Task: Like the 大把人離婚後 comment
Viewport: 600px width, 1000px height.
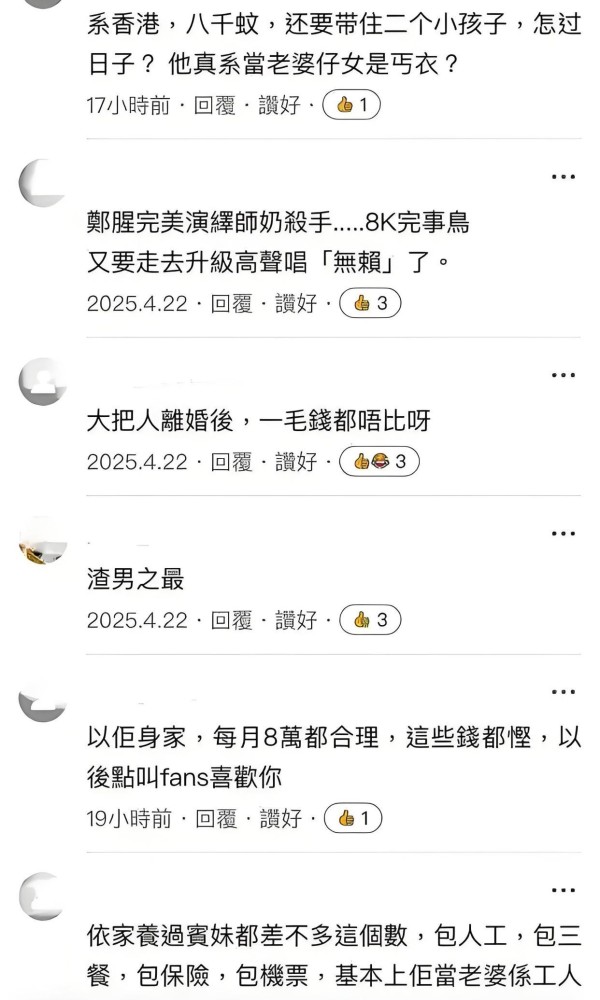Action: (x=296, y=461)
